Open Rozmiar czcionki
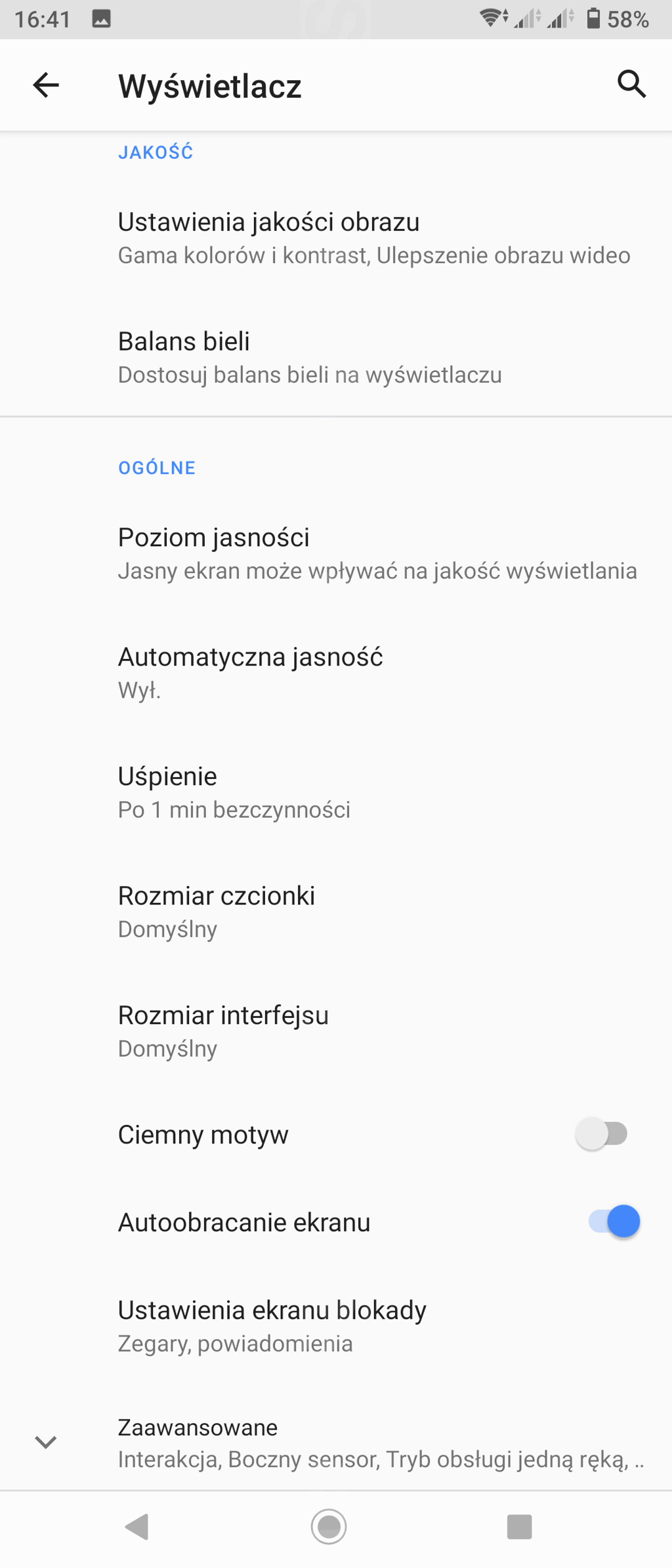The height and width of the screenshot is (1568, 672). [x=217, y=911]
